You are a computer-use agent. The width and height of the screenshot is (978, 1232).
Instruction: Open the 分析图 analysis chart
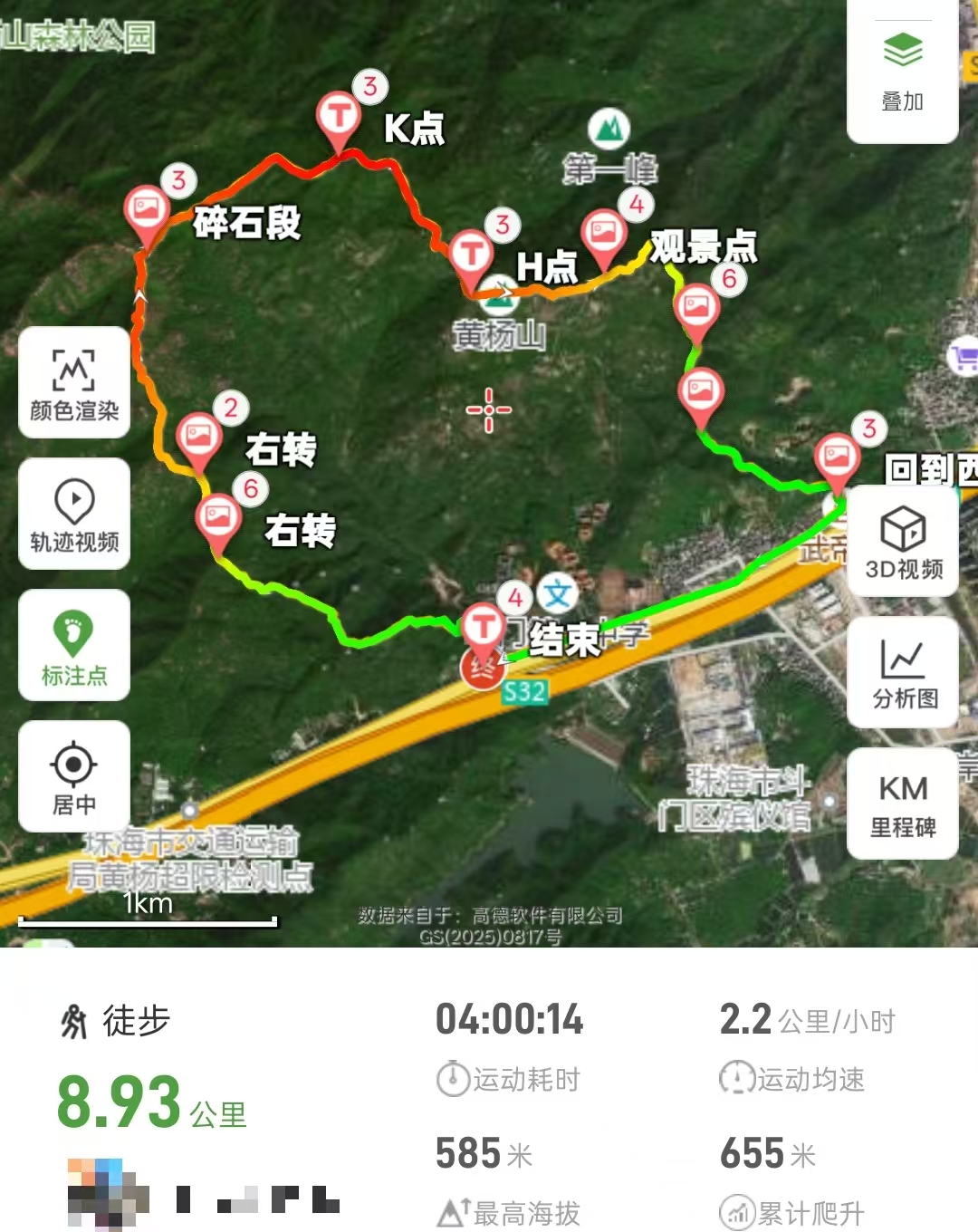(903, 672)
